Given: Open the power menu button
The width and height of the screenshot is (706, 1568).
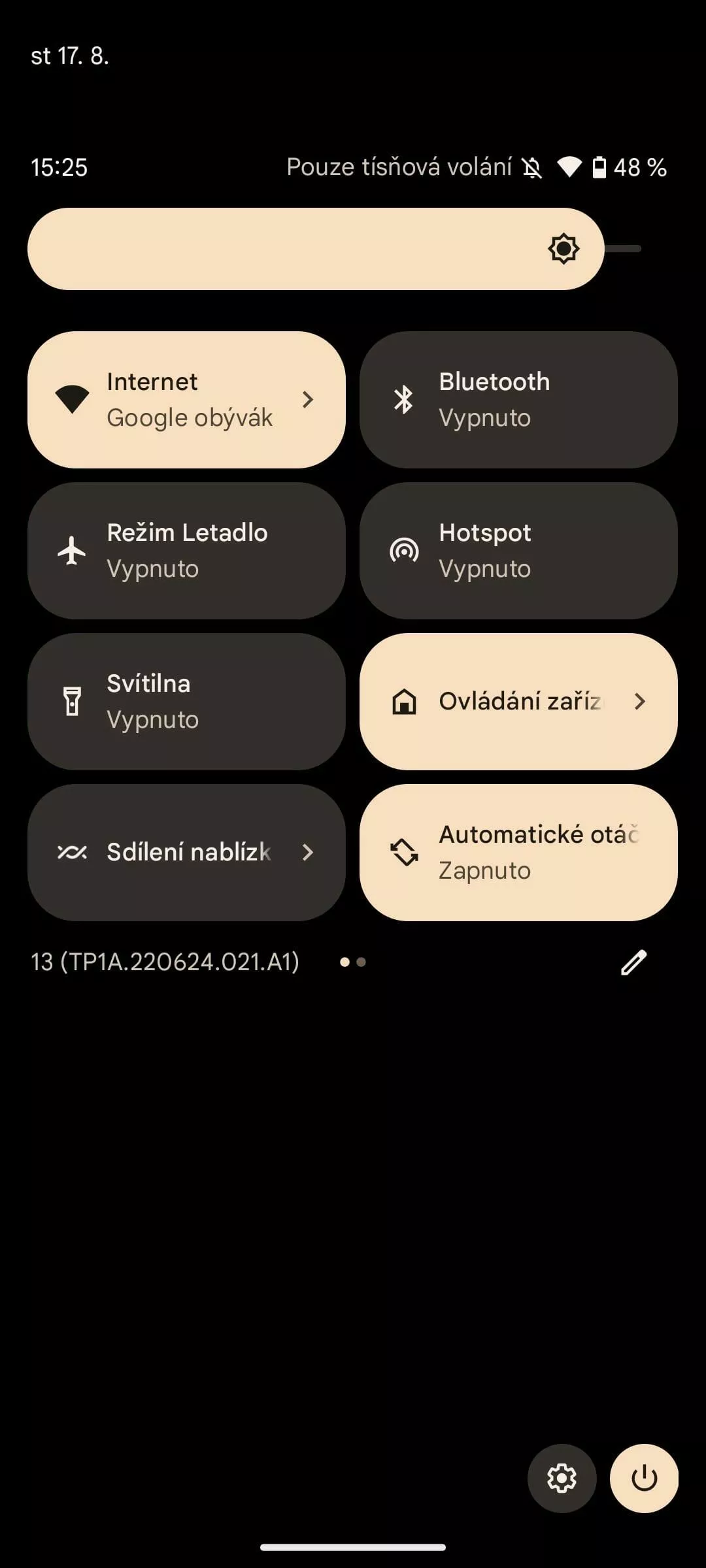Looking at the screenshot, I should (x=644, y=1478).
